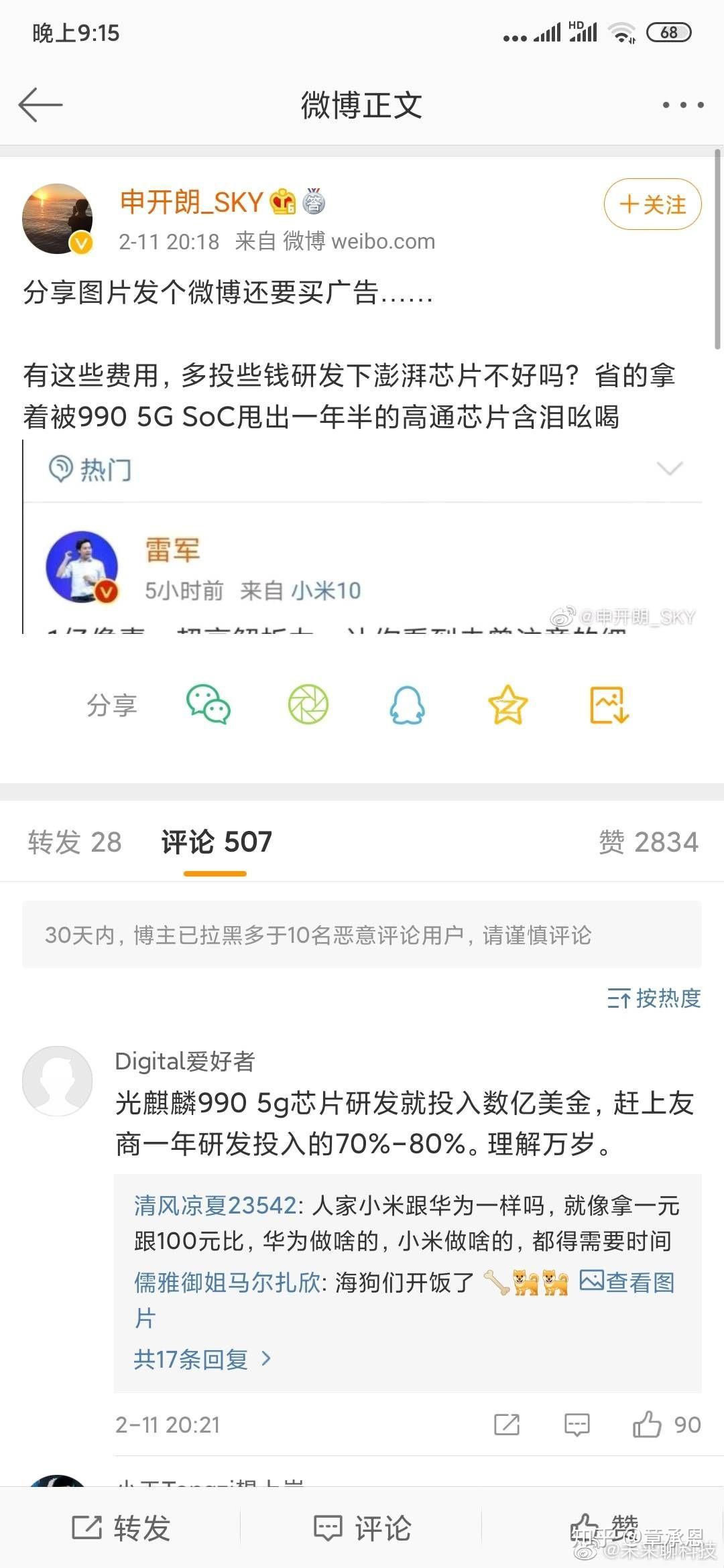Expand the 共17条回复 reply thread
The image size is (724, 1568).
(x=198, y=1359)
